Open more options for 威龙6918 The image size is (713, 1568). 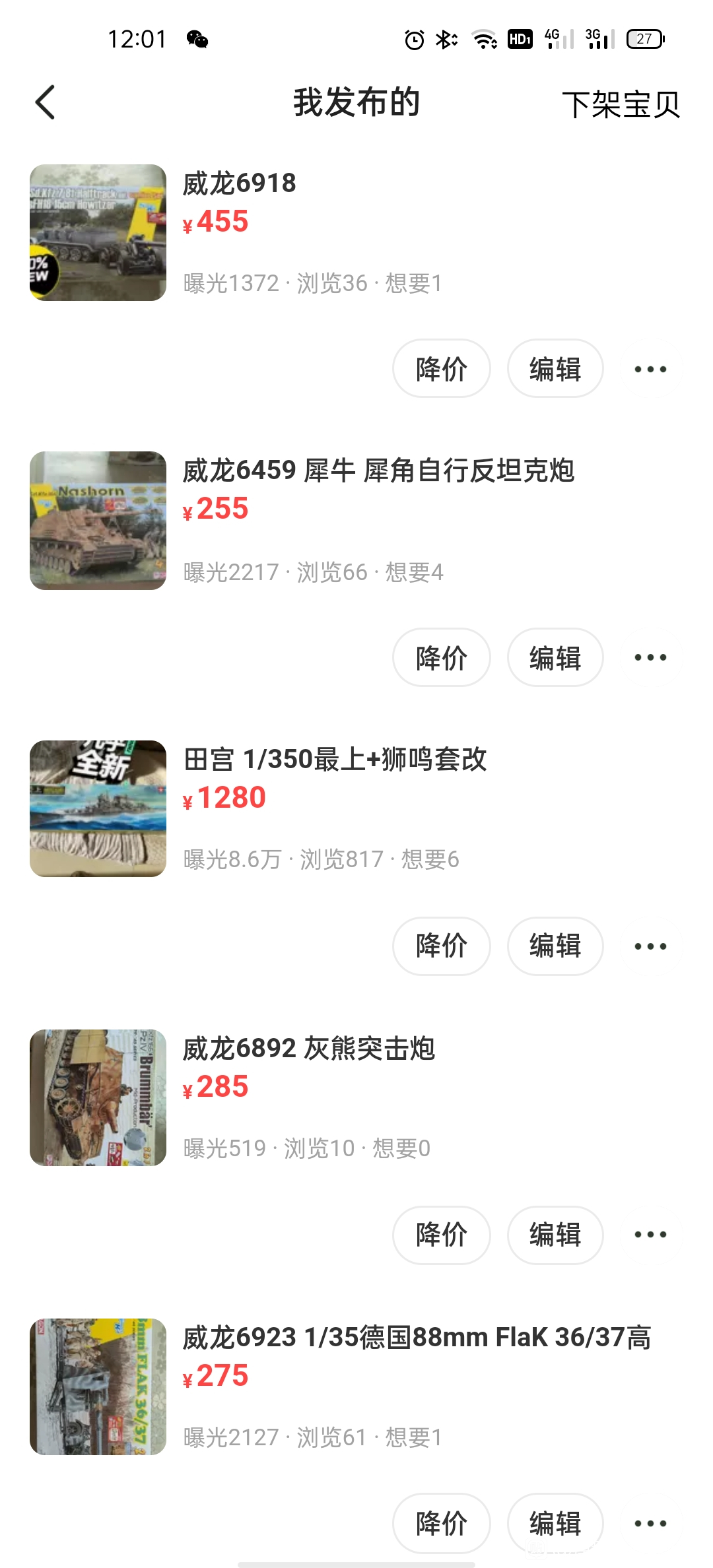[x=650, y=368]
